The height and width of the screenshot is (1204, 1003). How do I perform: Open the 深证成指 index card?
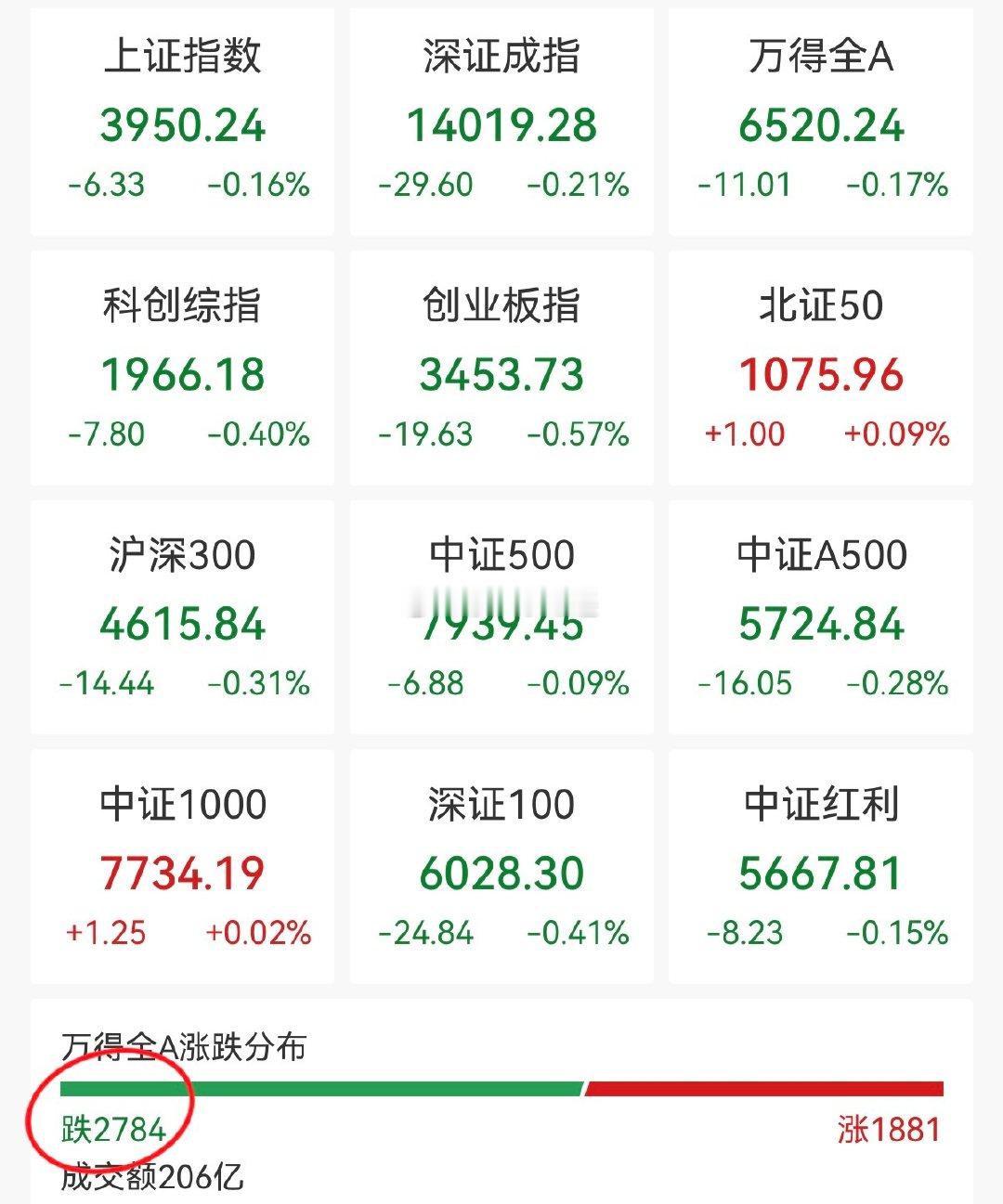pos(501,122)
